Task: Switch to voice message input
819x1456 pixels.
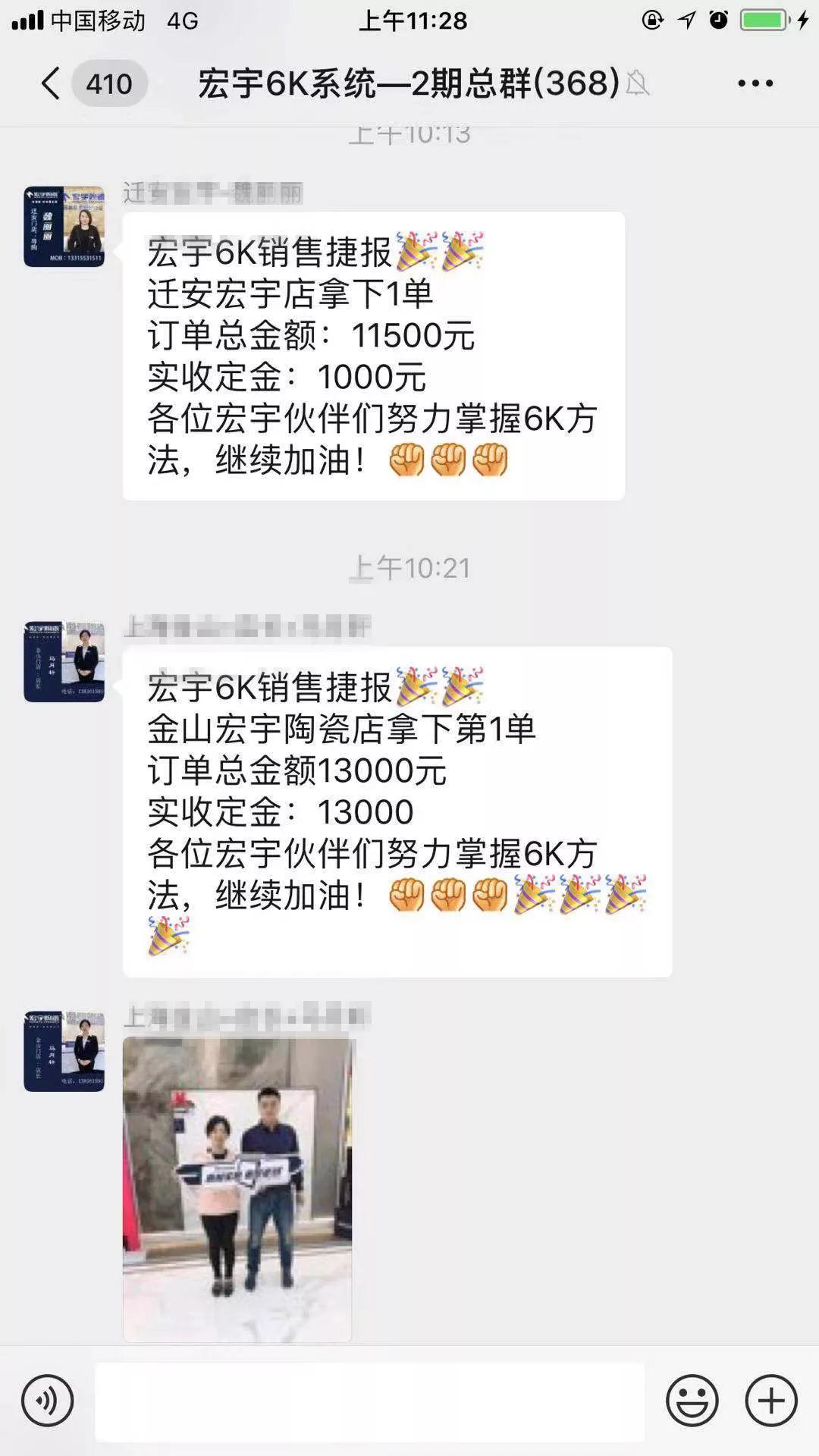Action: pyautogui.click(x=47, y=1401)
